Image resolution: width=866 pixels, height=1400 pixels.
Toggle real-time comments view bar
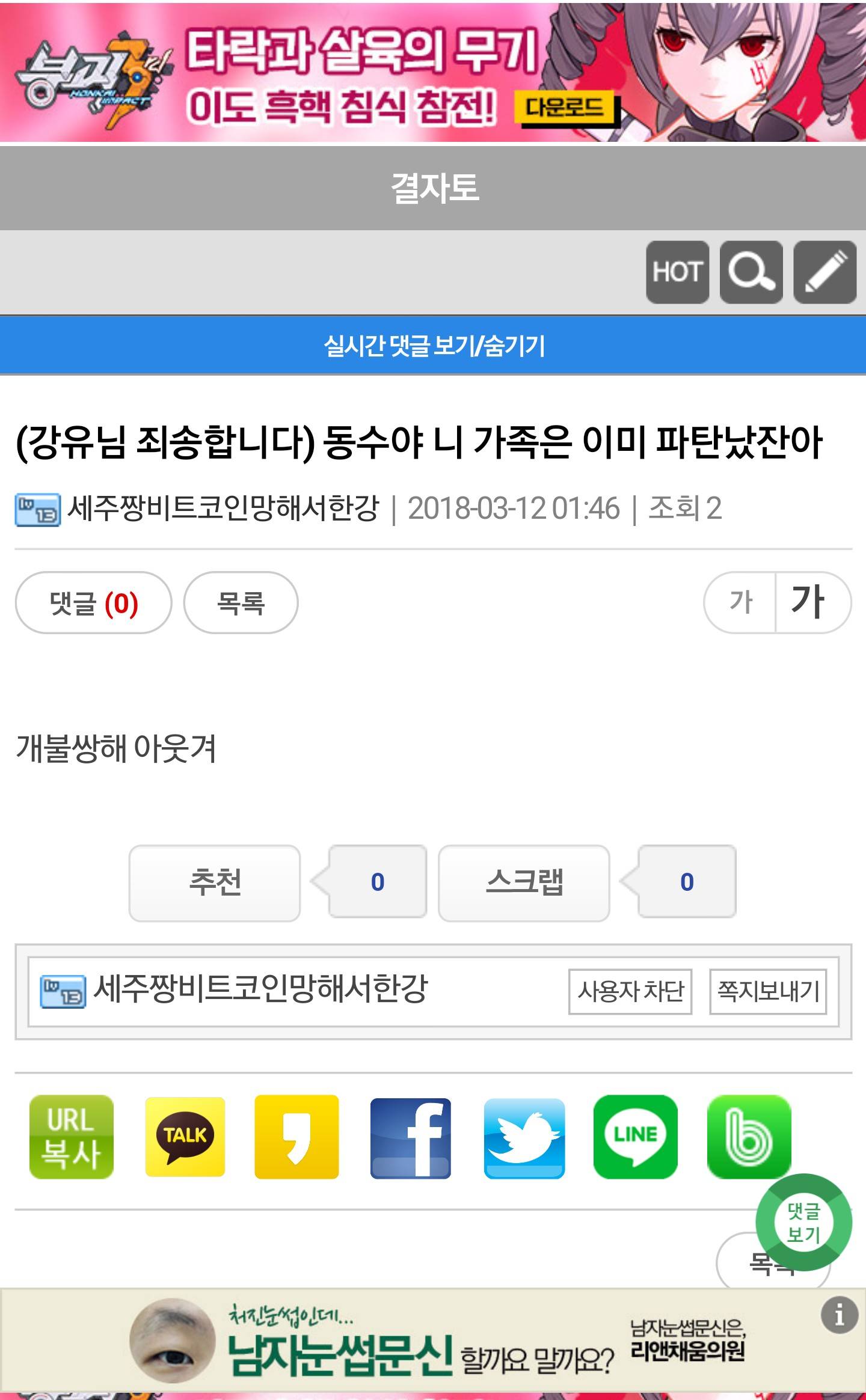(433, 346)
